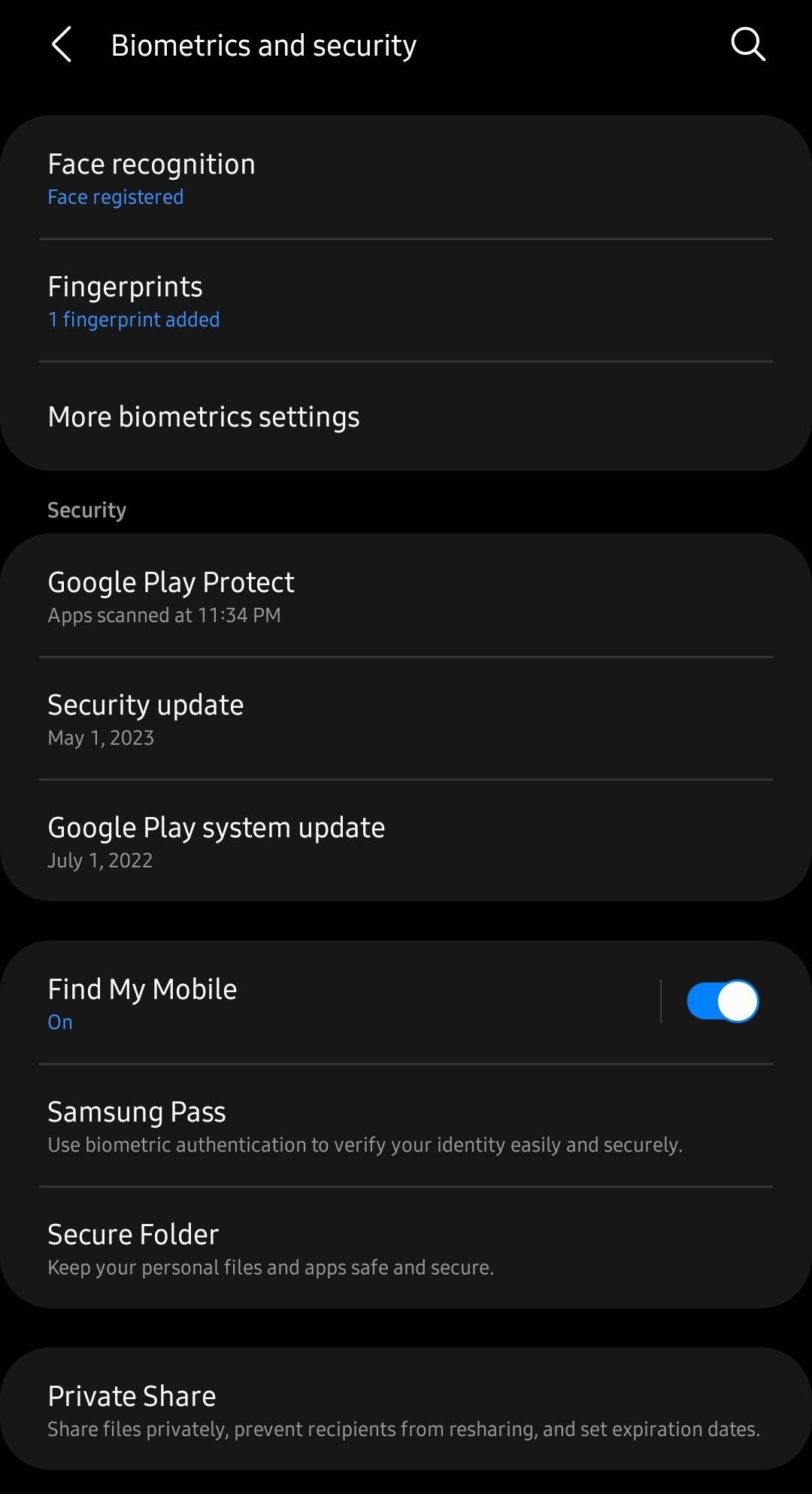Turn off the Find My Mobile switch
The height and width of the screenshot is (1494, 812).
click(x=723, y=1001)
